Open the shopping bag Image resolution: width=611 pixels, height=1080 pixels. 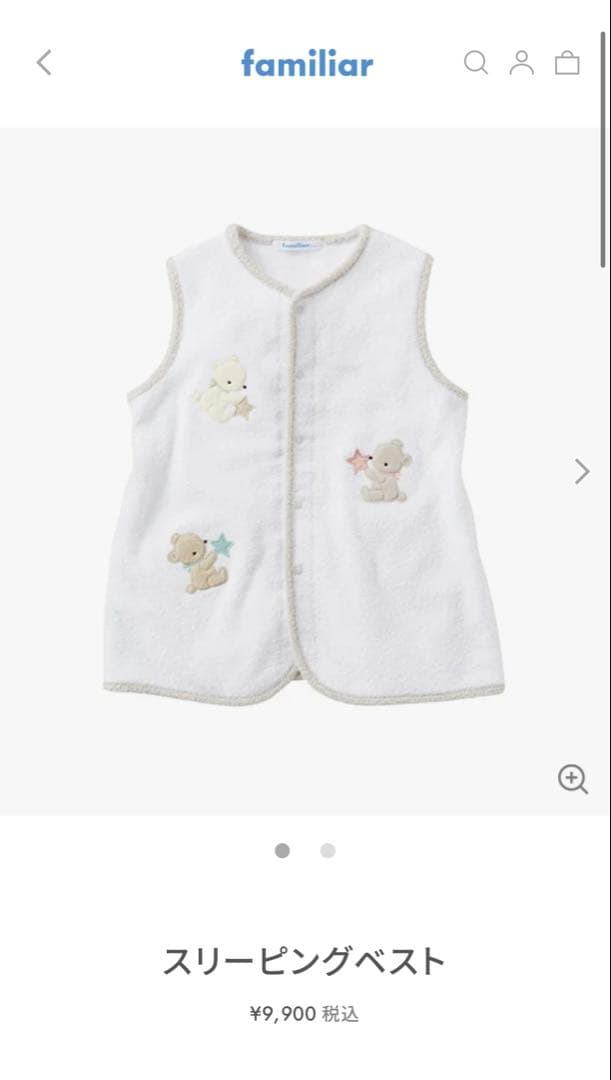[x=567, y=63]
